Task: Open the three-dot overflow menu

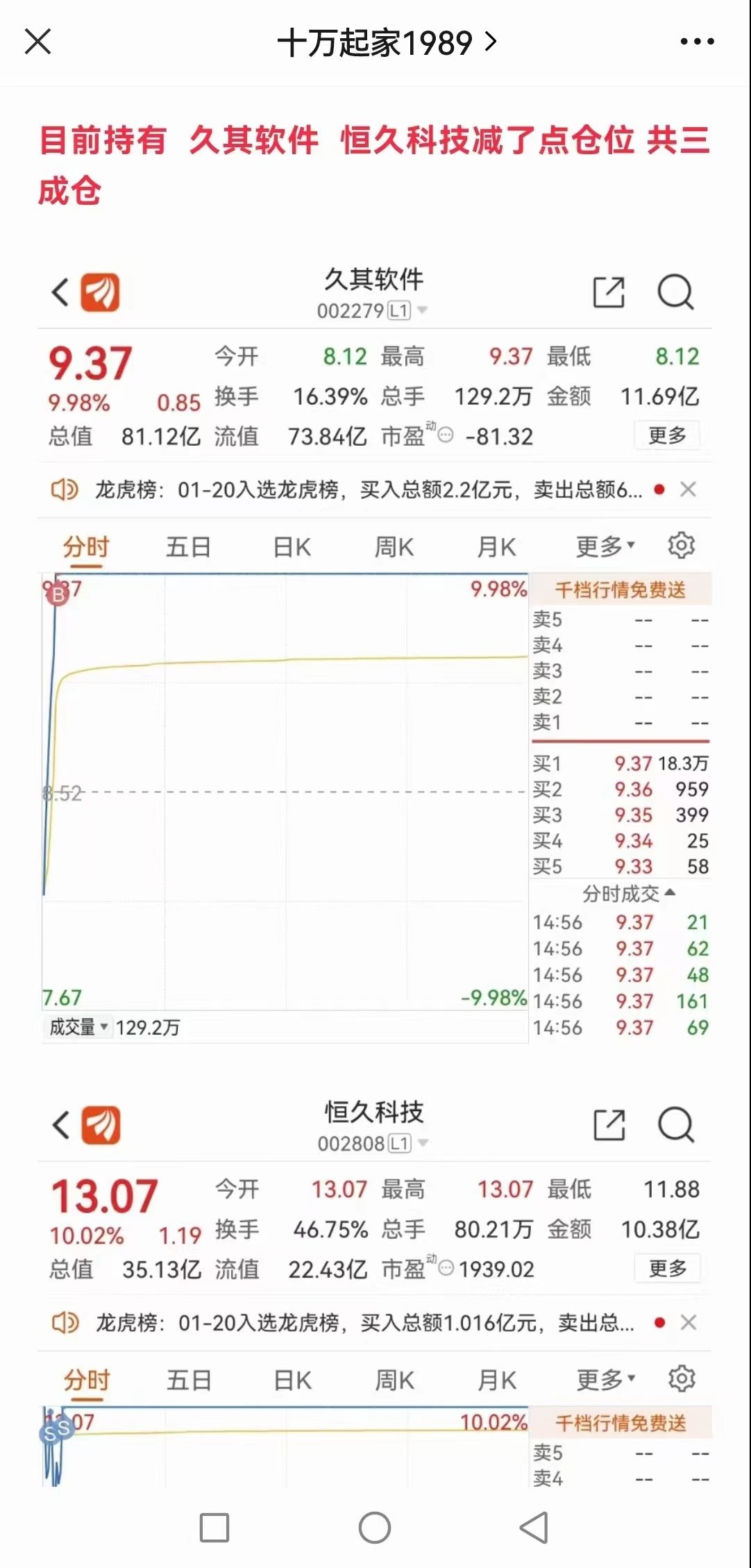Action: (697, 42)
